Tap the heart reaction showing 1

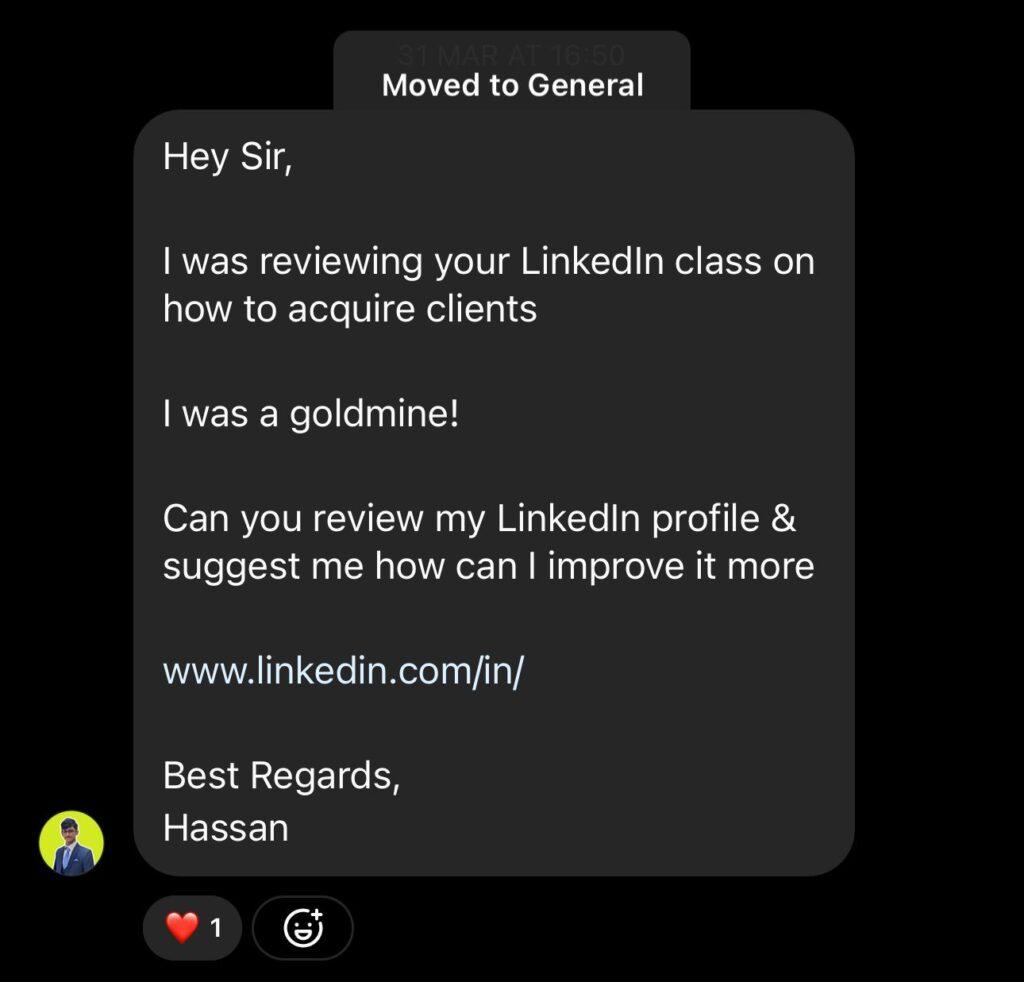tap(193, 928)
